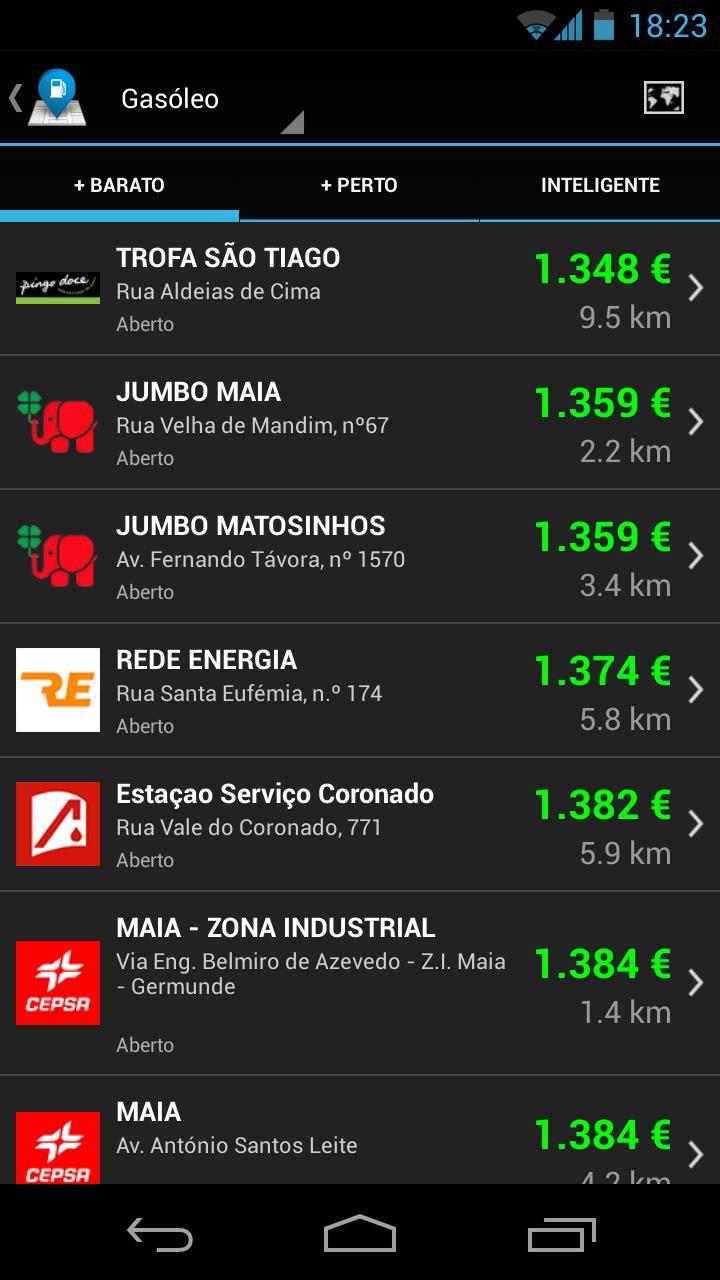Open JUMBO MATOSINHOS station details
720x1280 pixels.
click(360, 557)
